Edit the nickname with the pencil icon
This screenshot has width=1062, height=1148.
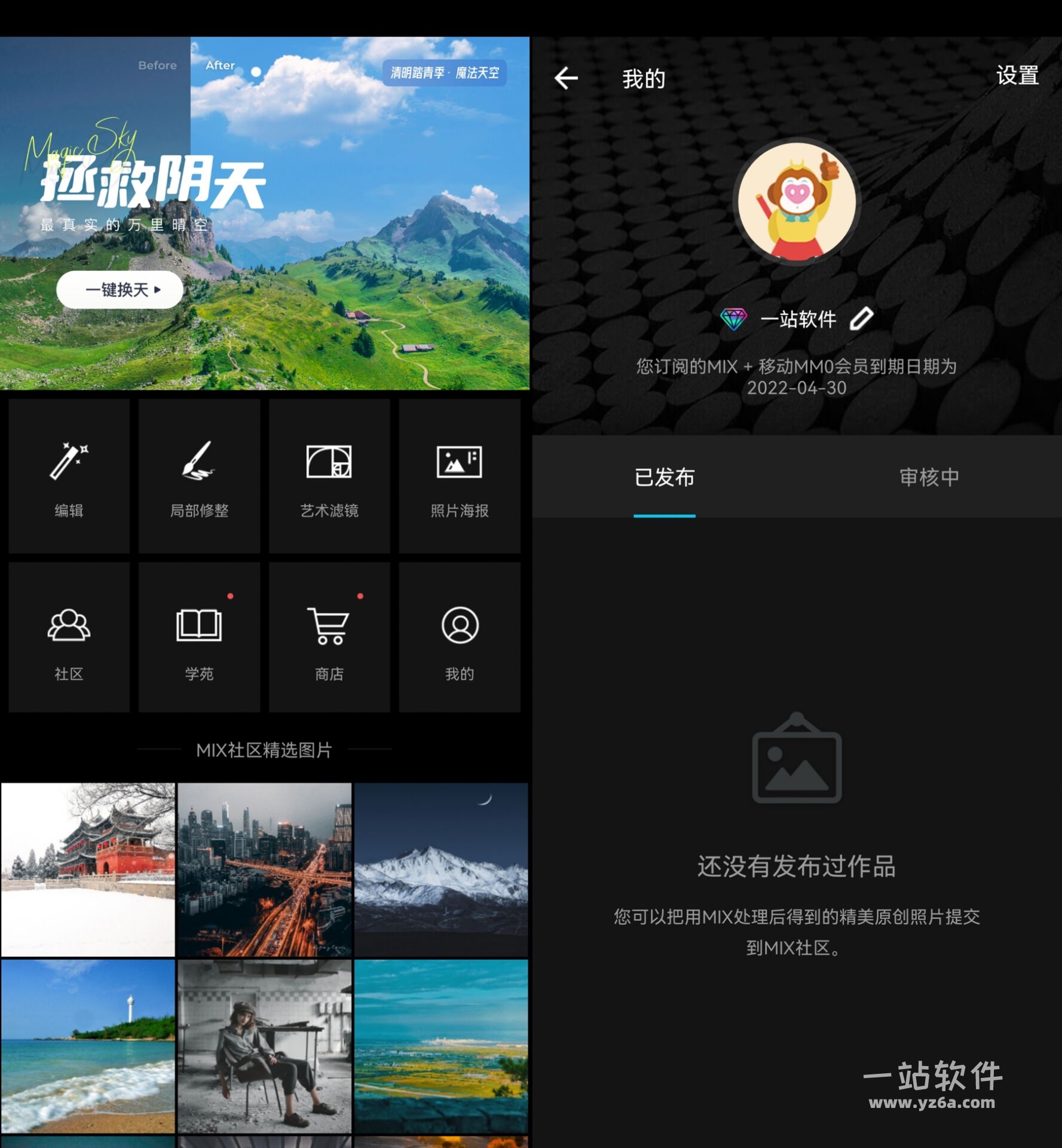(x=861, y=319)
